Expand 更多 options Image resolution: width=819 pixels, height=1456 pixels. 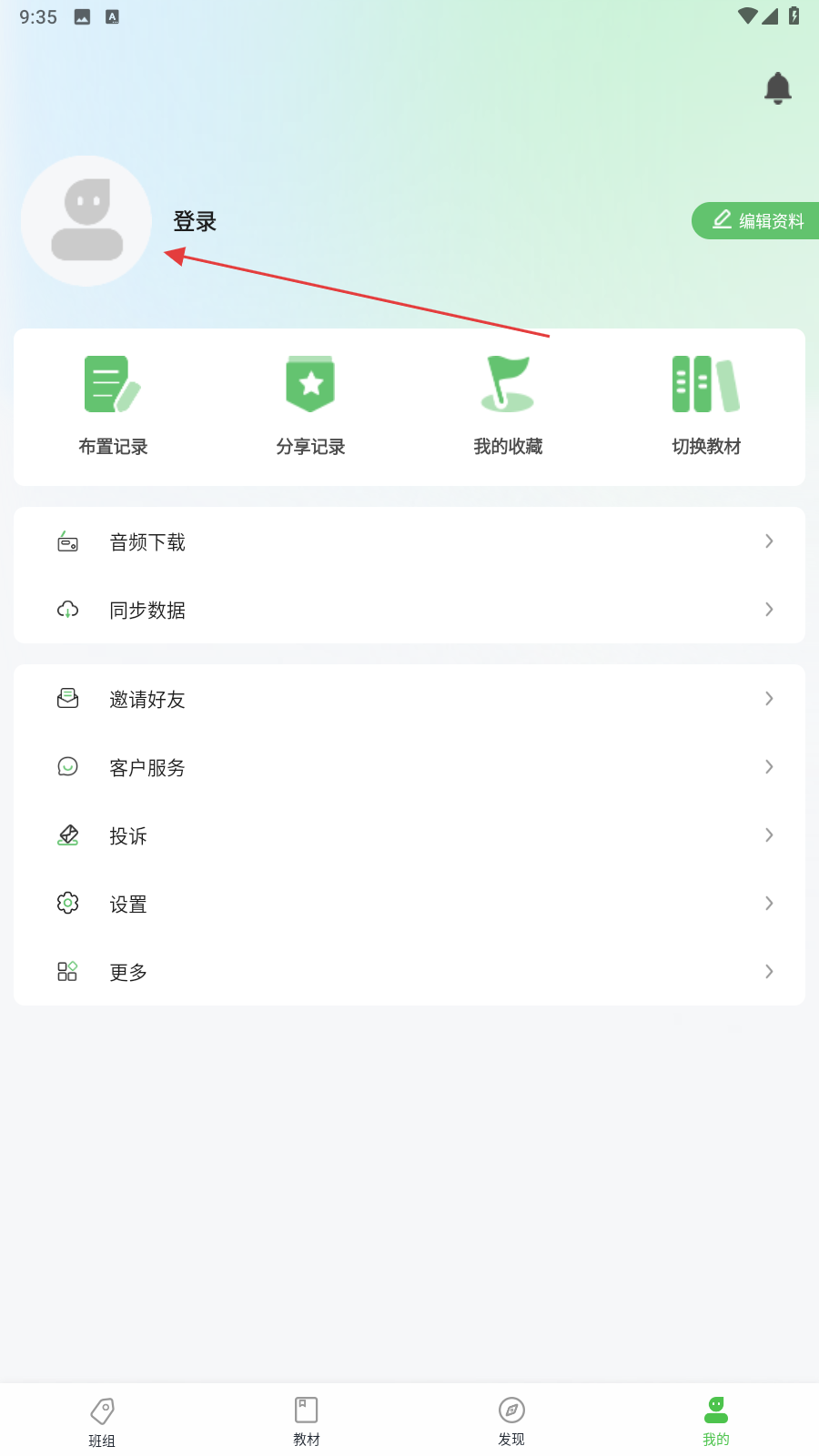(x=409, y=972)
